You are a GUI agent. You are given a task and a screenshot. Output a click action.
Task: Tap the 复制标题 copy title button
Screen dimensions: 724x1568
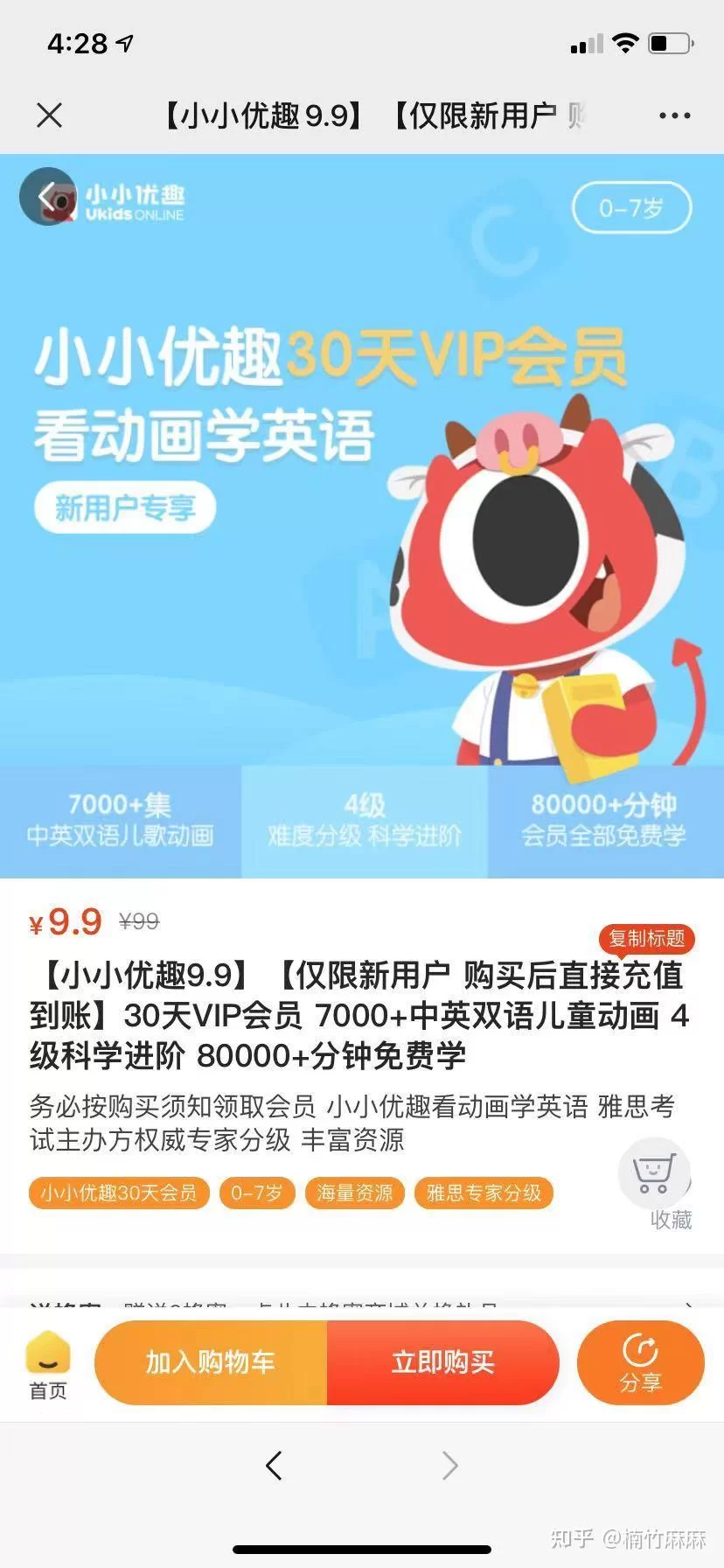(x=646, y=939)
